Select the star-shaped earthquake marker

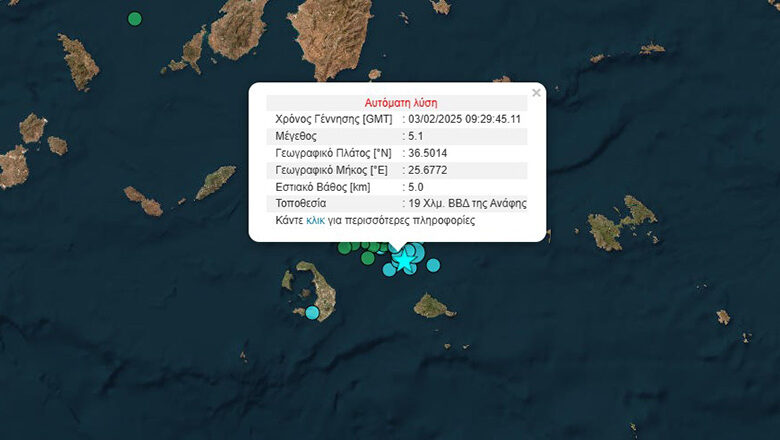[x=403, y=261]
